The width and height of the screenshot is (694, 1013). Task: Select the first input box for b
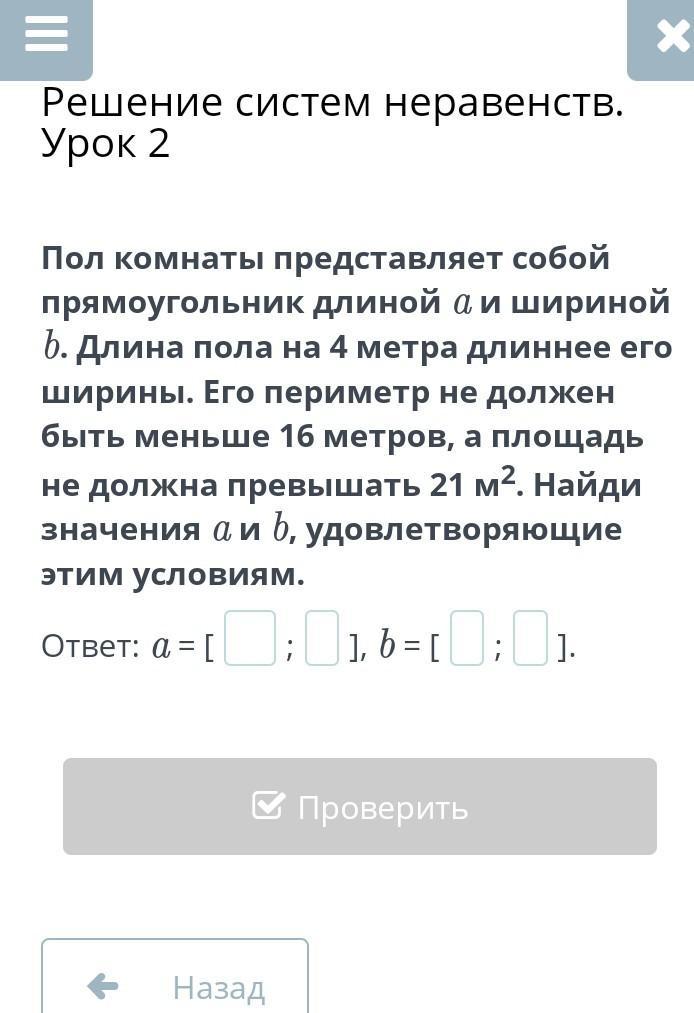(x=467, y=638)
